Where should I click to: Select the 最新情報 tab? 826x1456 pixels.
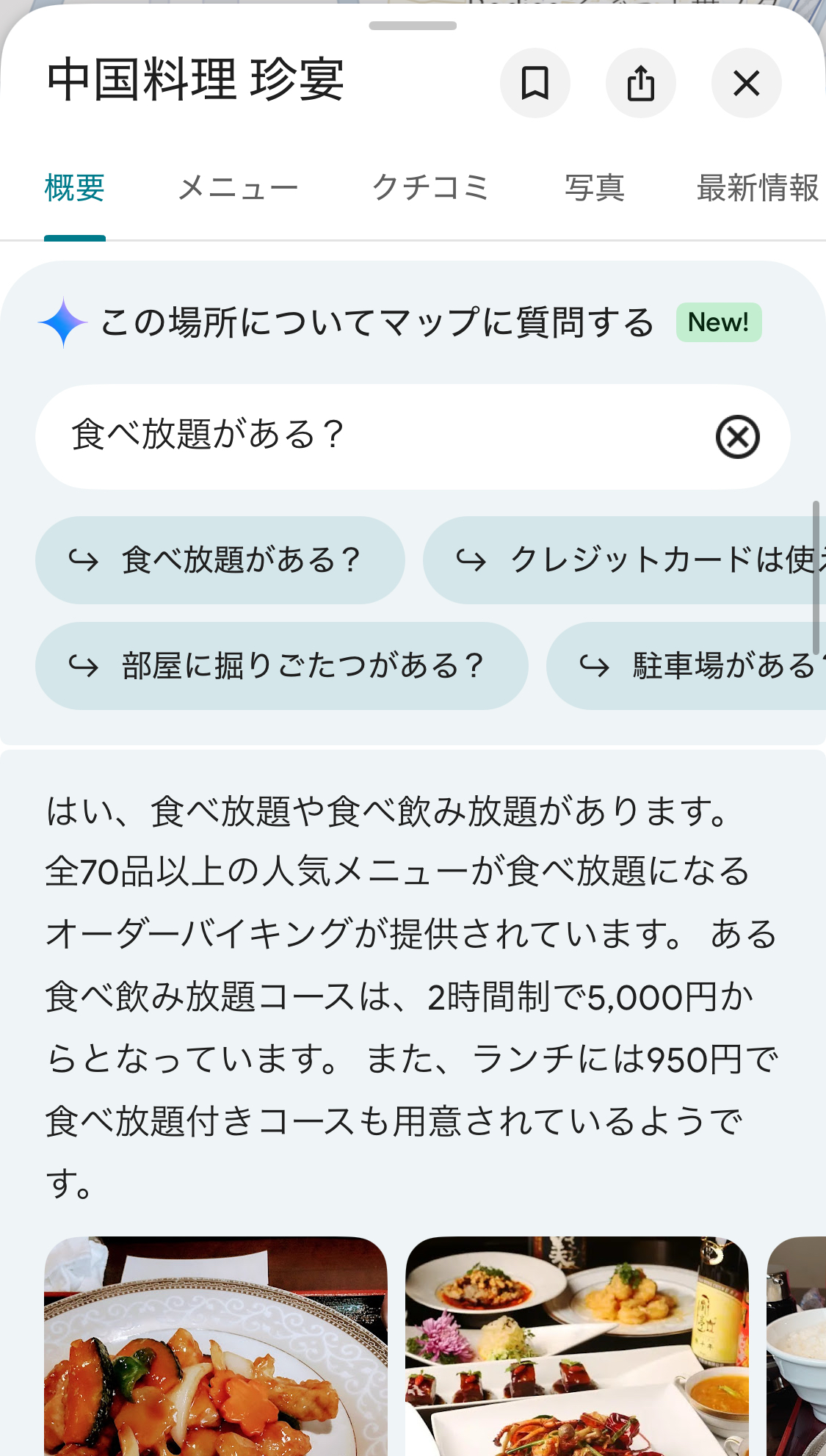pyautogui.click(x=757, y=188)
